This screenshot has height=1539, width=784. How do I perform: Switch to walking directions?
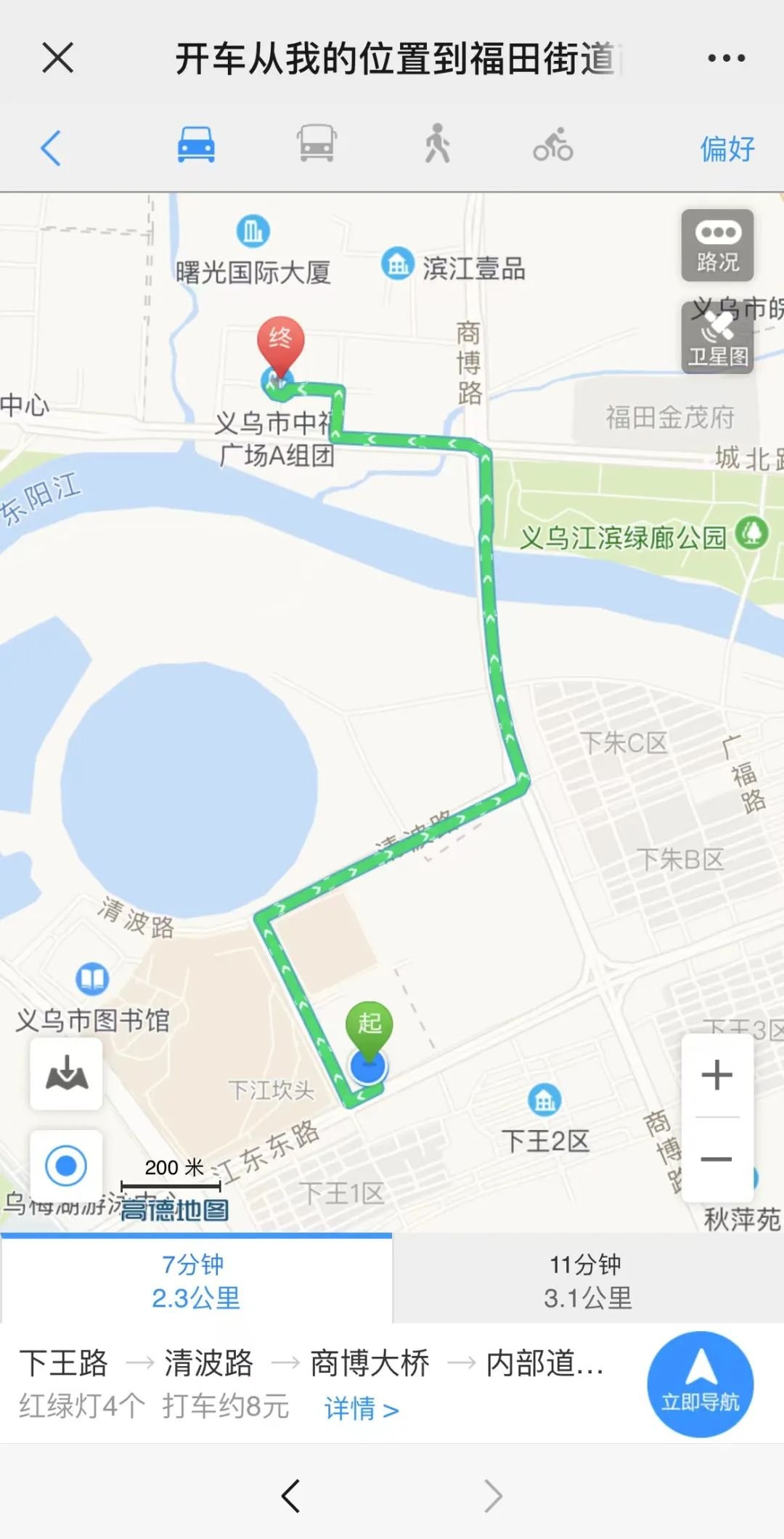click(x=437, y=143)
